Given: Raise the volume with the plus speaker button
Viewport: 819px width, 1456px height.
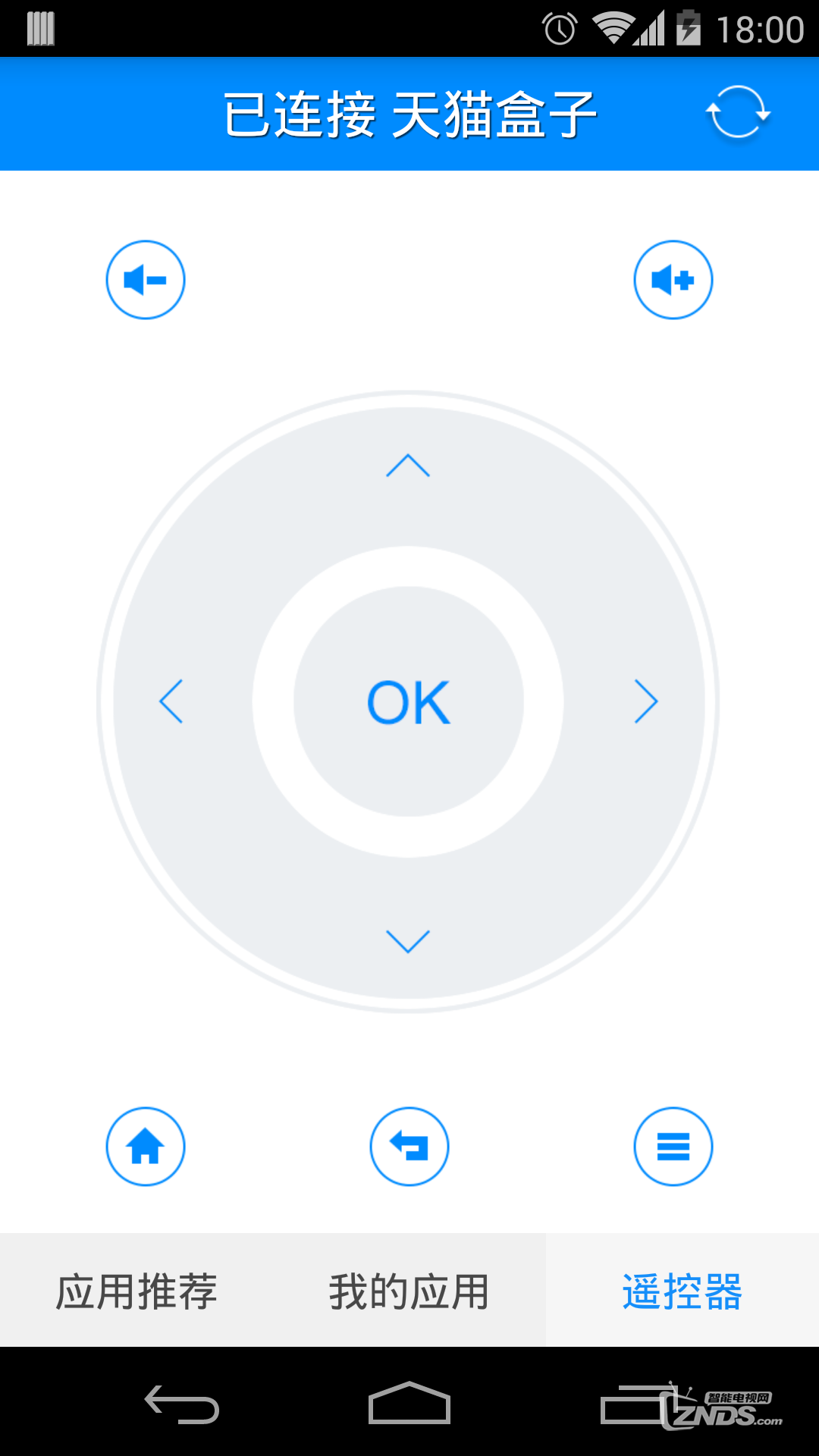Looking at the screenshot, I should pyautogui.click(x=673, y=280).
